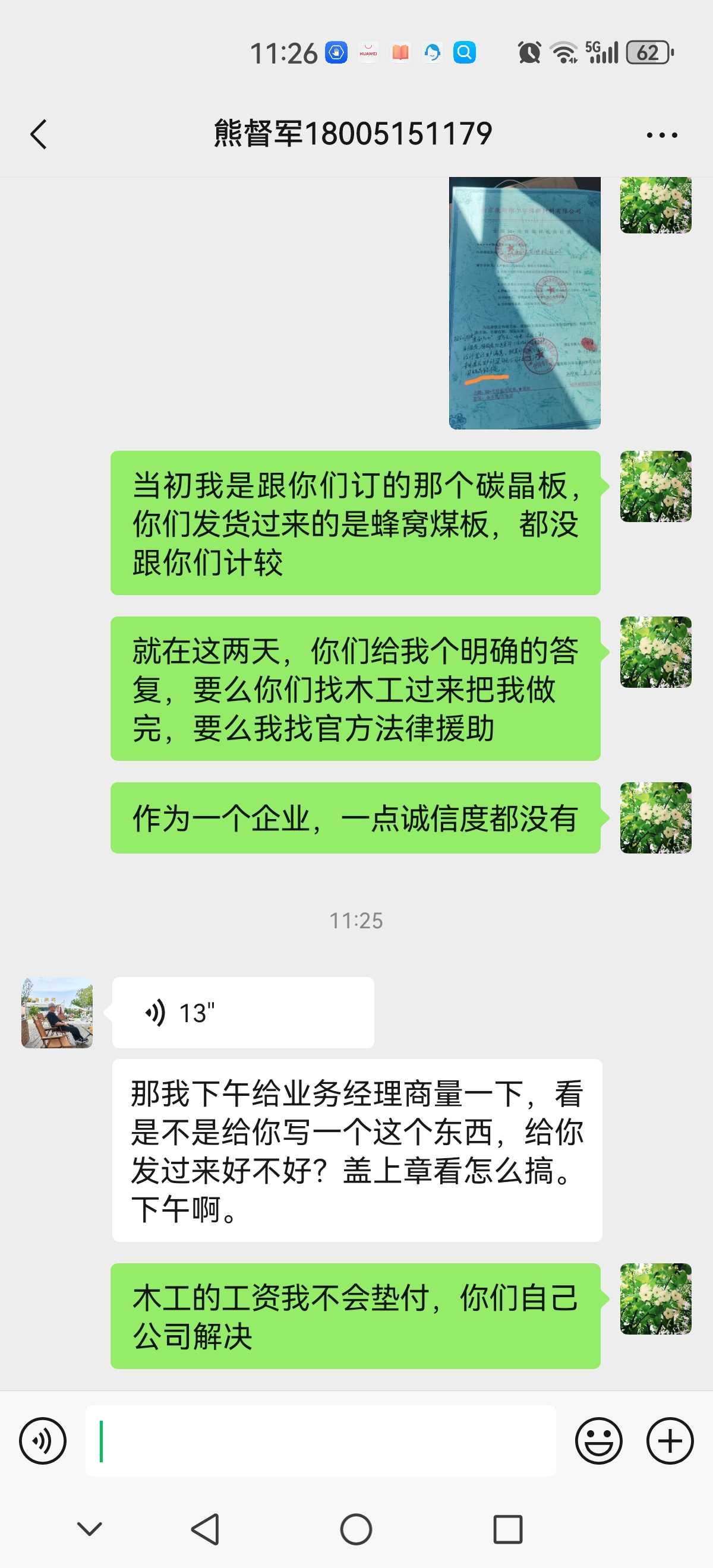713x1568 pixels.
Task: Go to the home screen
Action: 356,1528
